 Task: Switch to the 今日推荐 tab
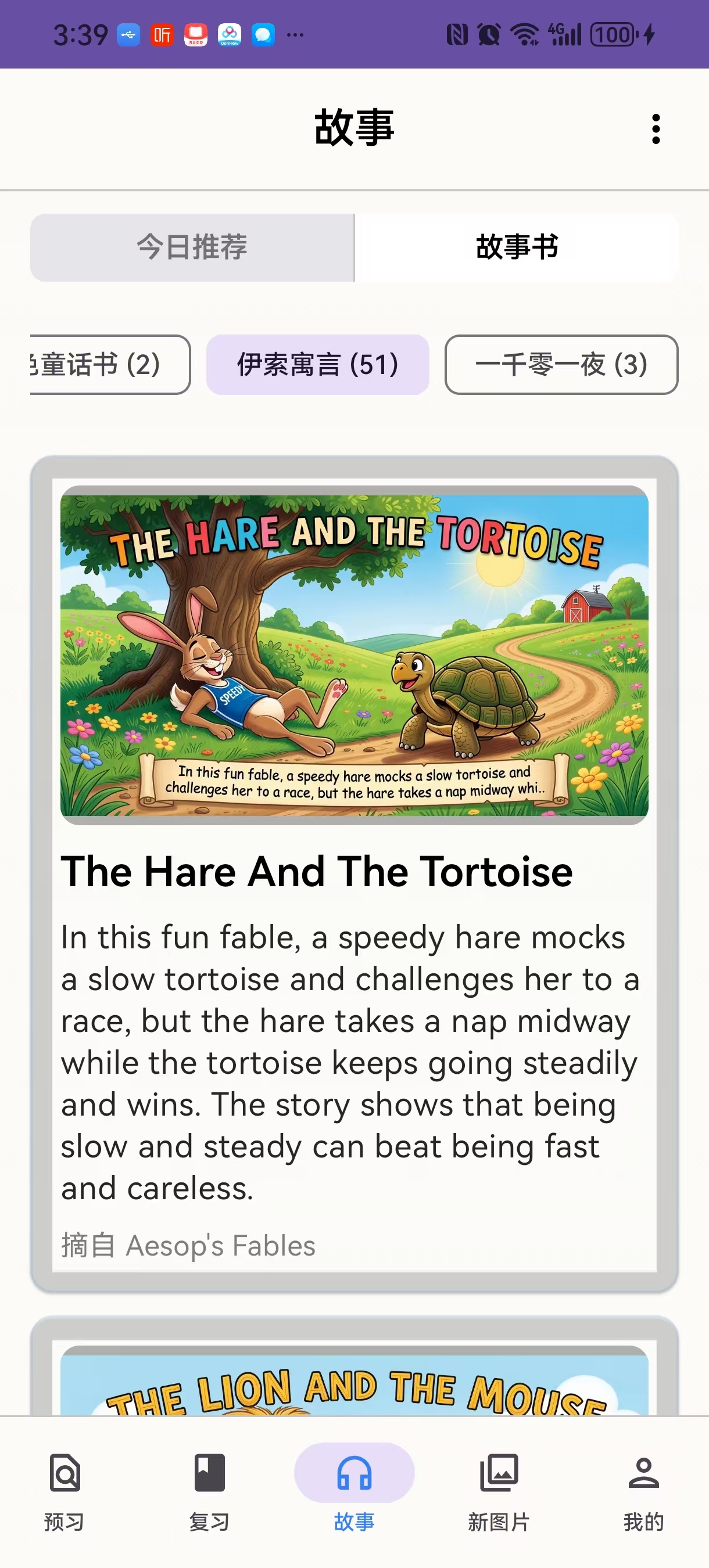pos(192,247)
